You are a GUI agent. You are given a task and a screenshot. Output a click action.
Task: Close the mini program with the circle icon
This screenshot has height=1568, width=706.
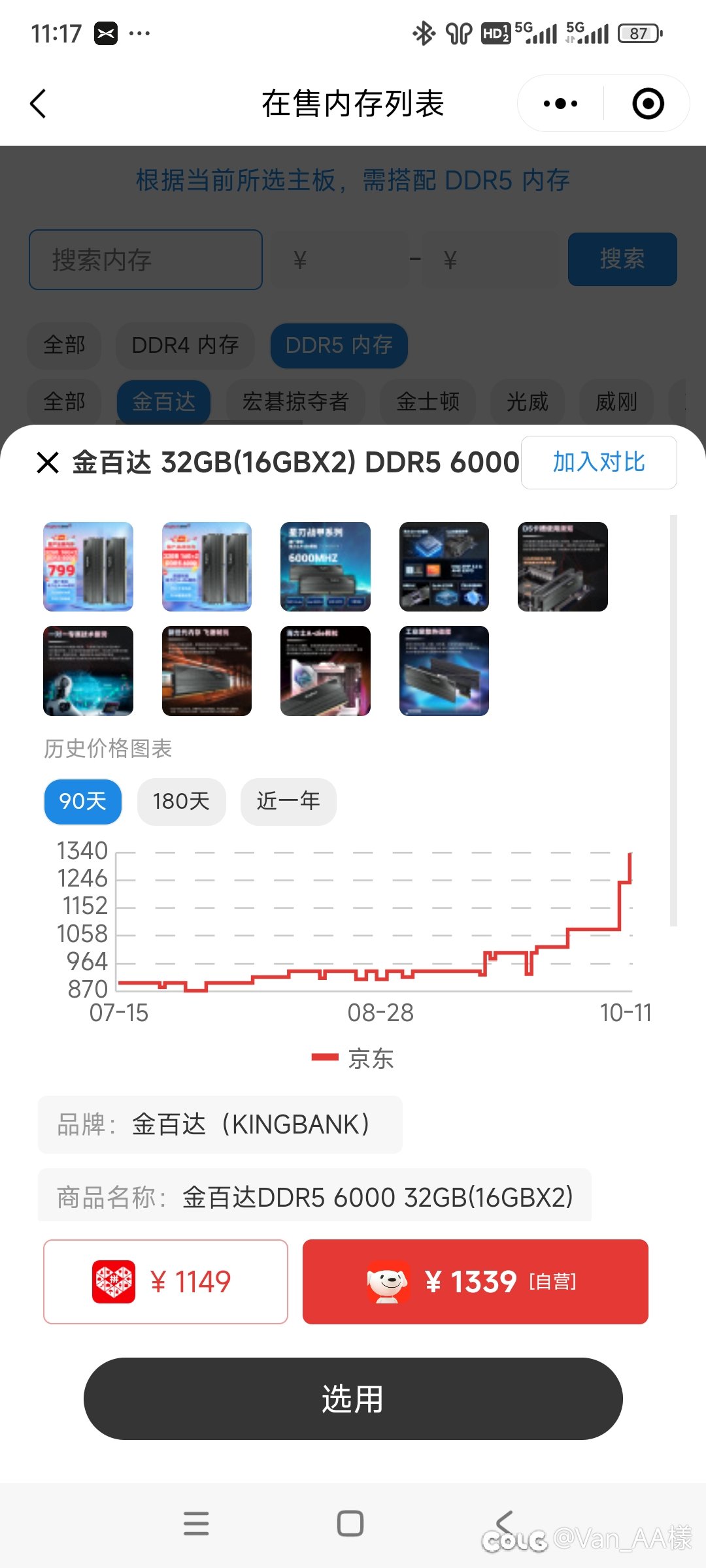pyautogui.click(x=648, y=104)
